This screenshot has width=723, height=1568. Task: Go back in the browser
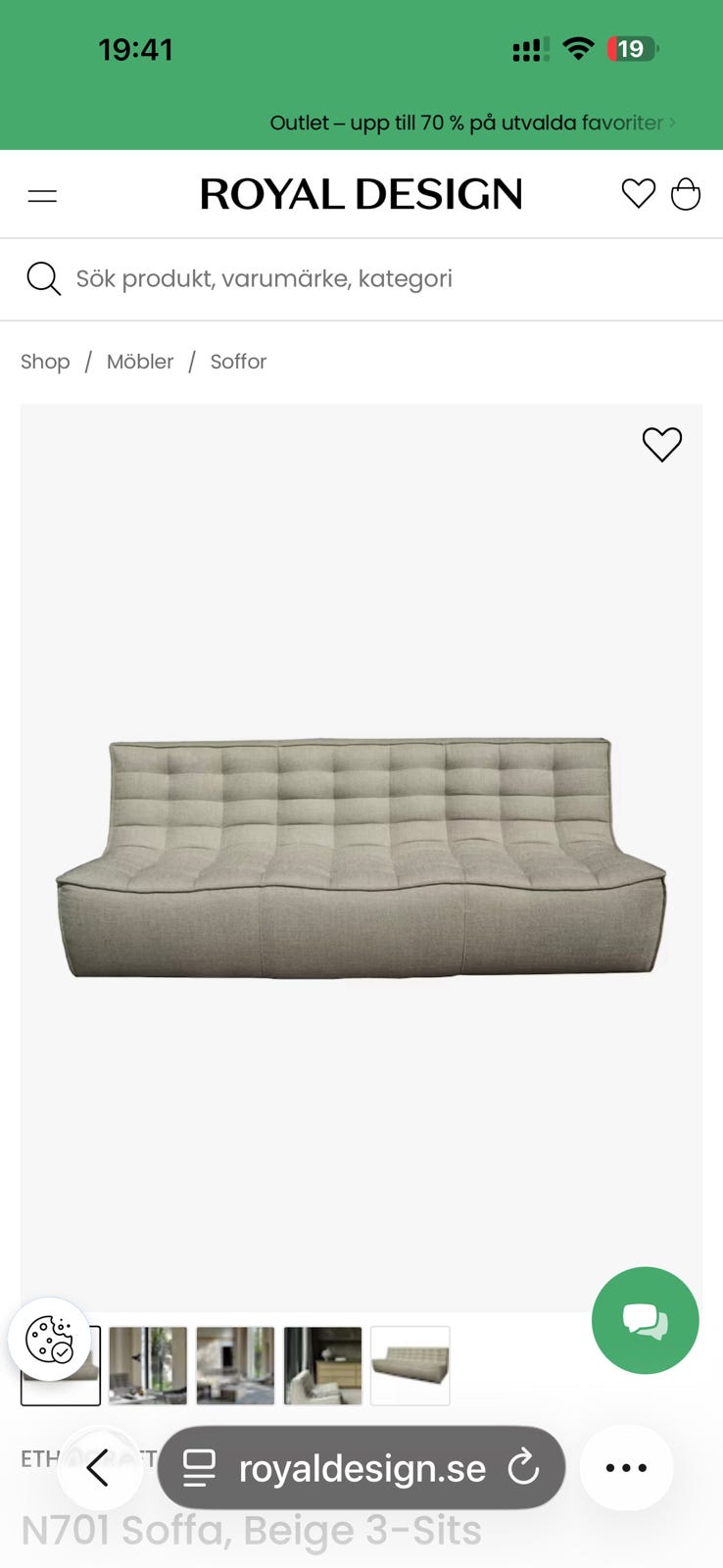point(99,1468)
